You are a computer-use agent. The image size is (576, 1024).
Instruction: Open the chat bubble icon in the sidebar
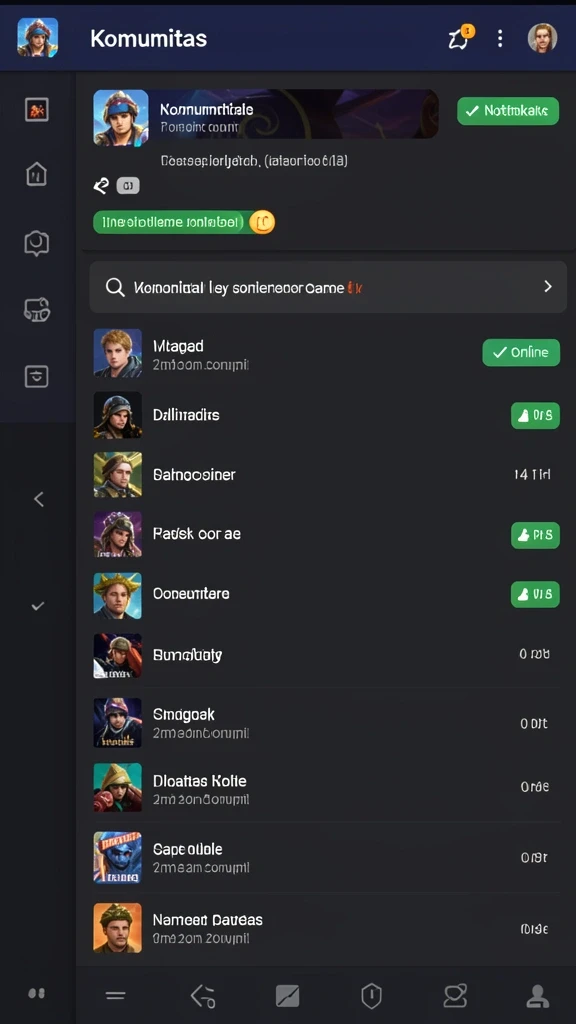(x=37, y=243)
